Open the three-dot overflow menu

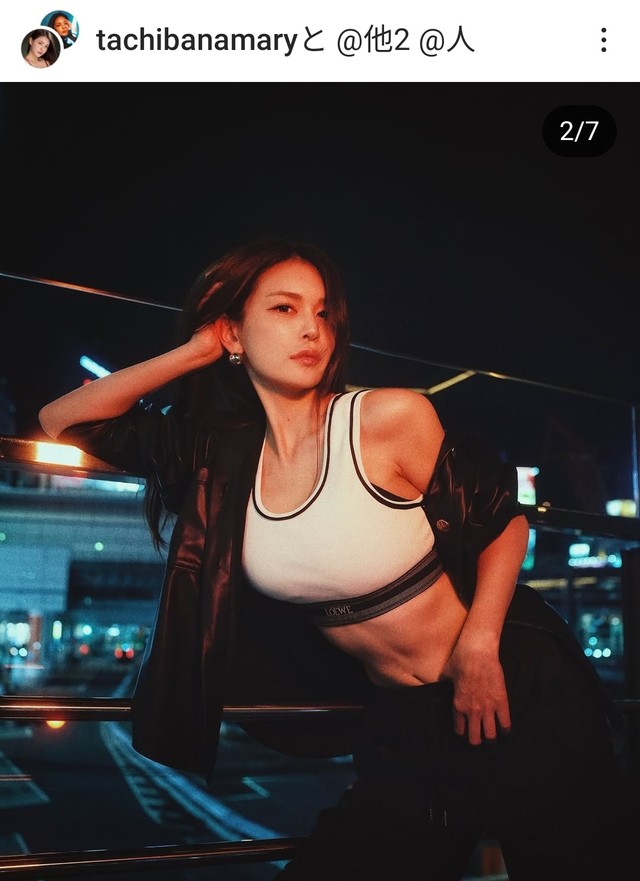tap(603, 40)
